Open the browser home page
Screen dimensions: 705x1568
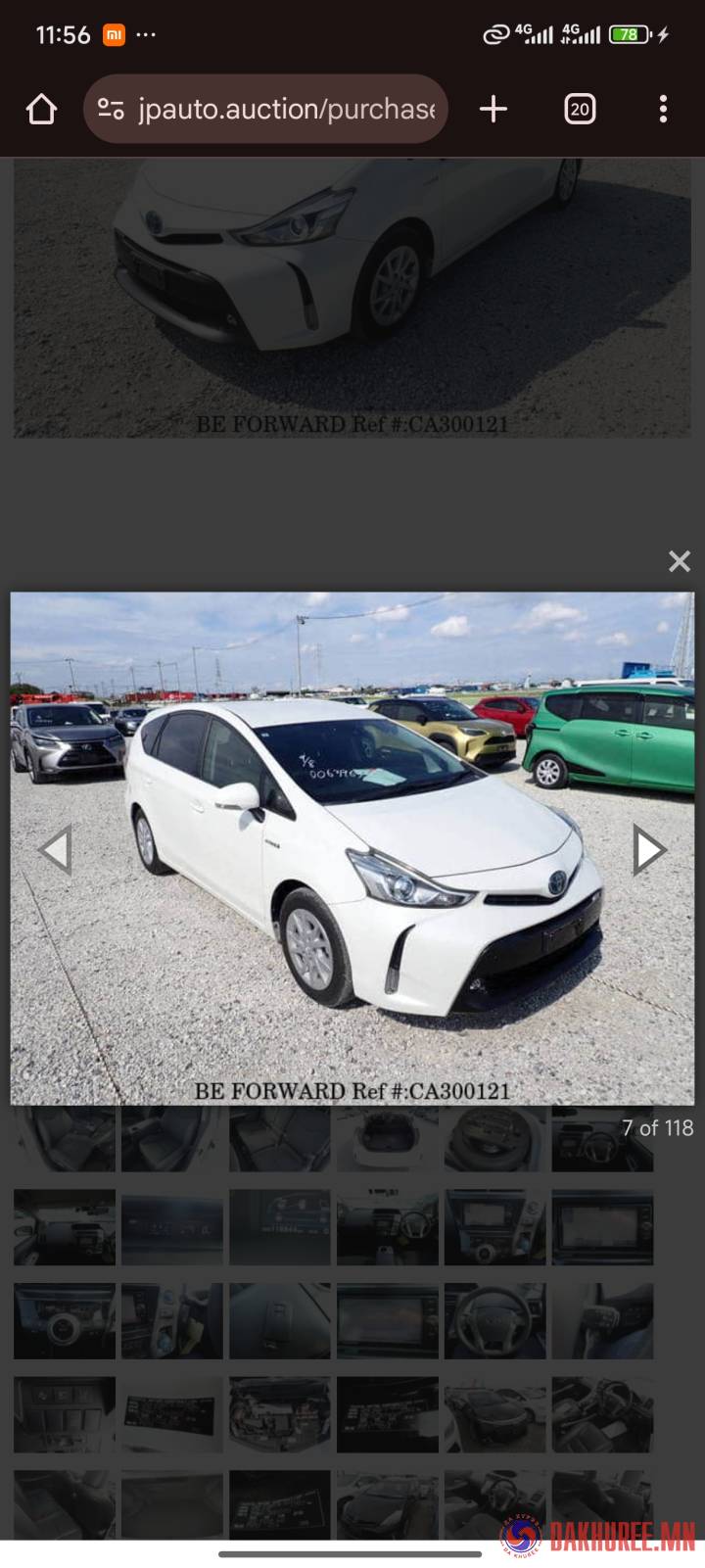41,109
